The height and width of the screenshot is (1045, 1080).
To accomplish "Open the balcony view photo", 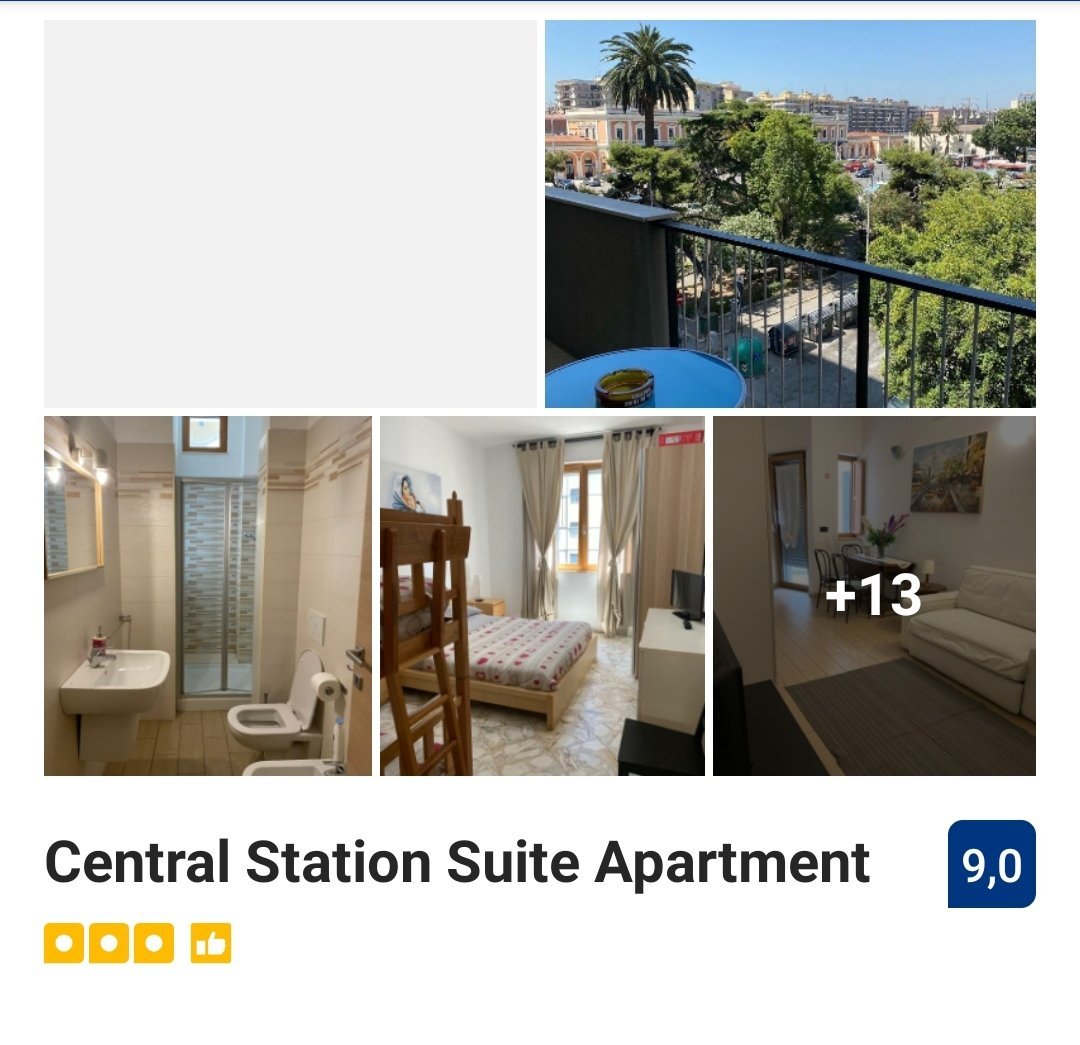I will [790, 214].
